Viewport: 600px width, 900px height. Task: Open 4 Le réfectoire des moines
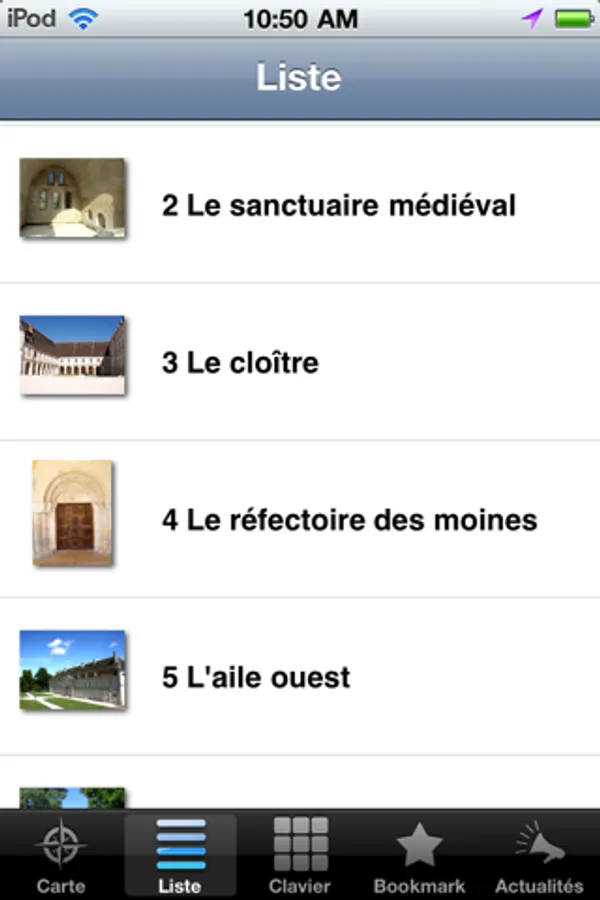pos(300,520)
